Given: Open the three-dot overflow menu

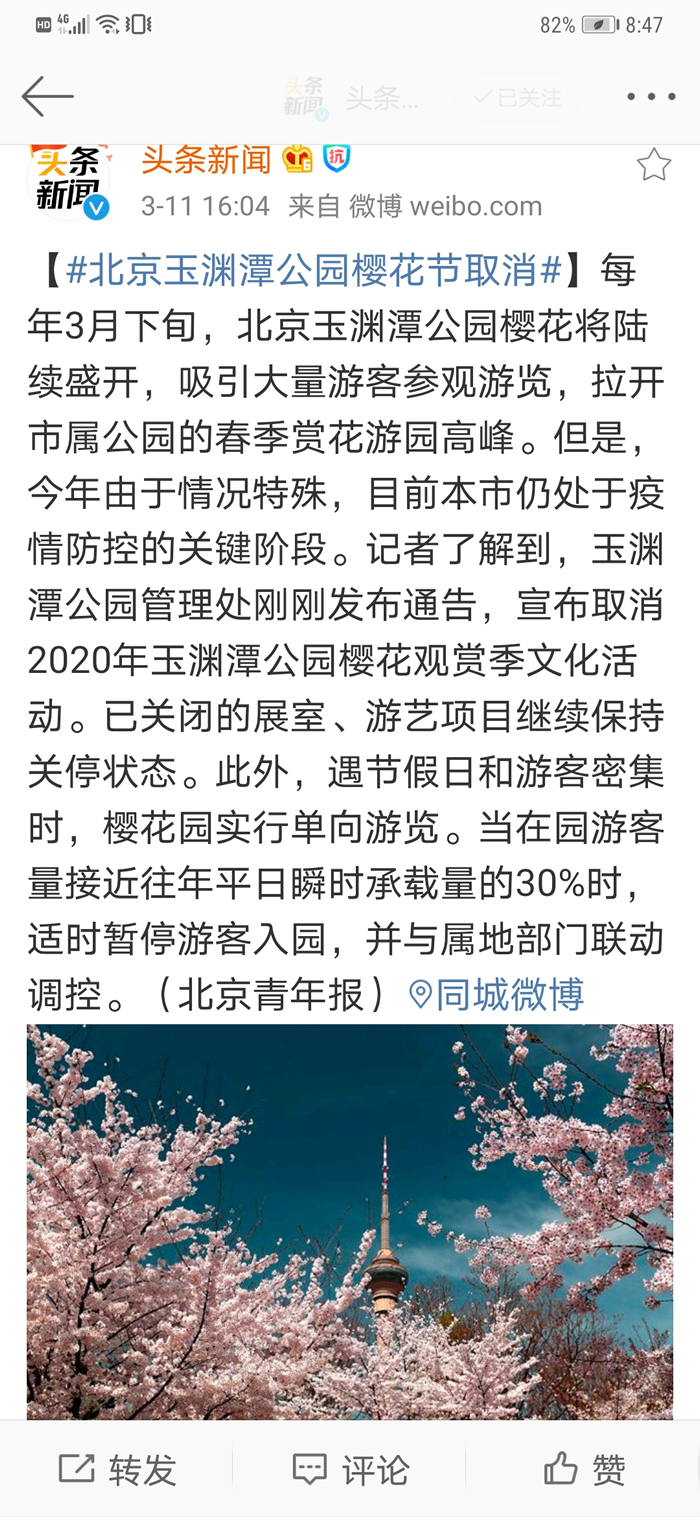Looking at the screenshot, I should 651,97.
